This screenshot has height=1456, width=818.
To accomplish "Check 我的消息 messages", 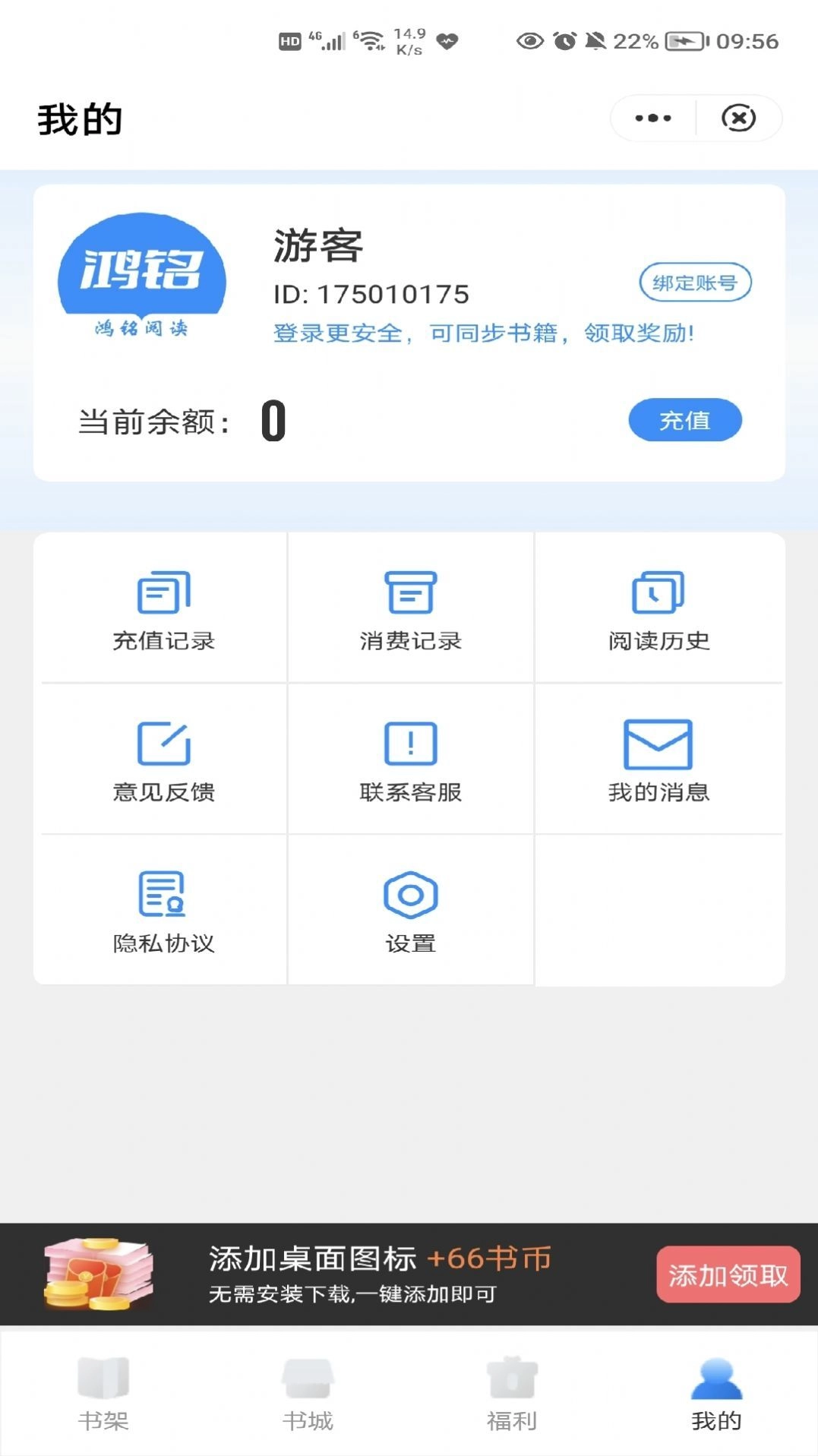I will 658,760.
